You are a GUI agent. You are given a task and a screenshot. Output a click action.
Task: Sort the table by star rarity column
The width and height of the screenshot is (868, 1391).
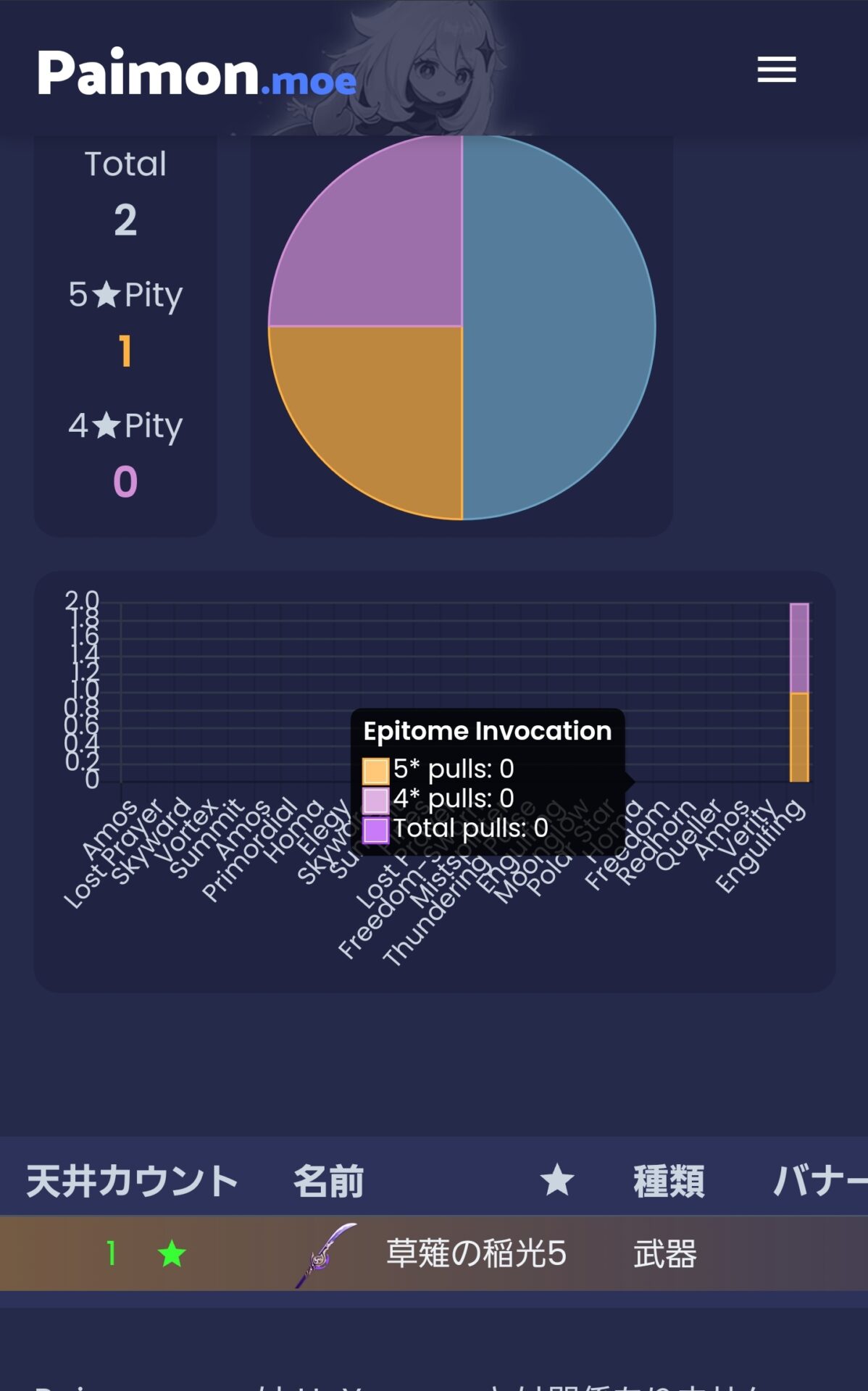pyautogui.click(x=556, y=1181)
